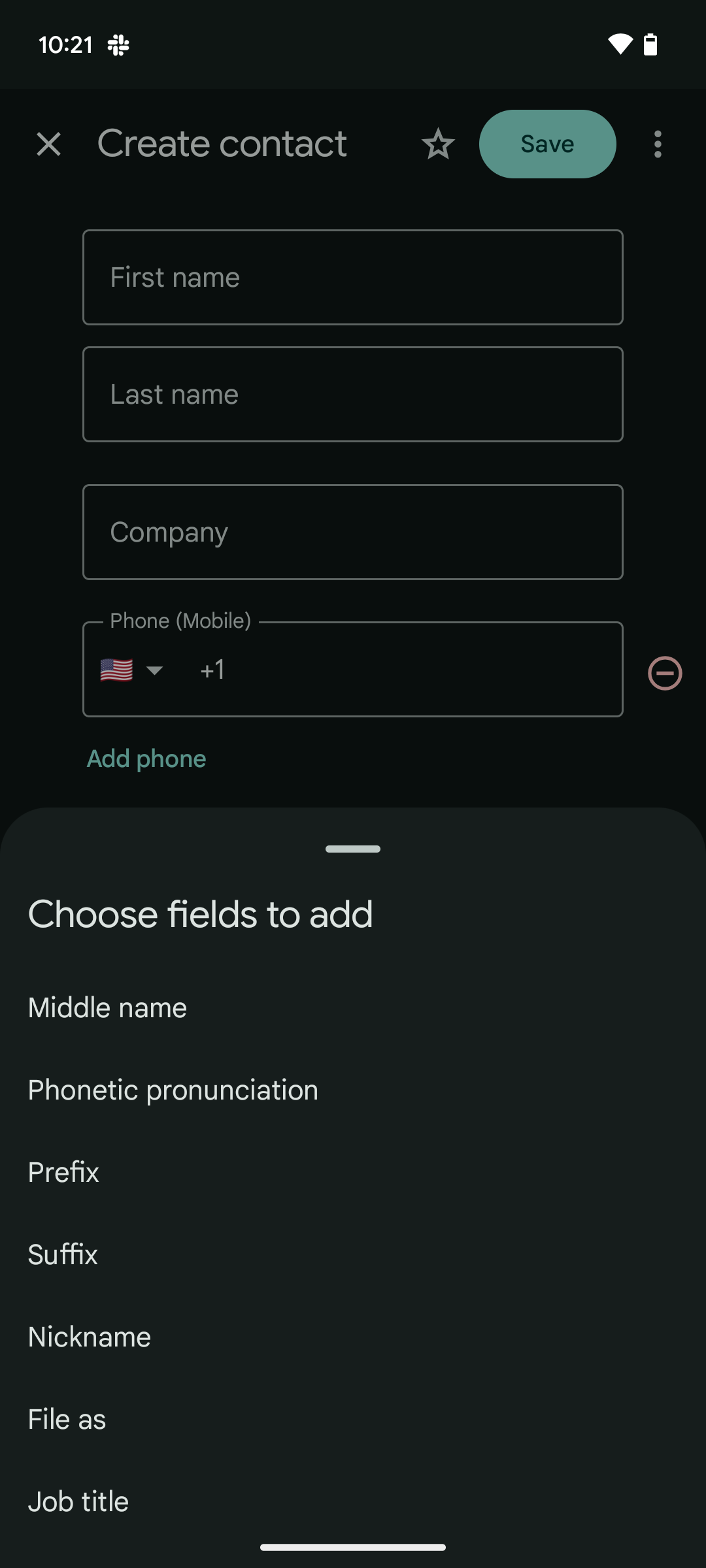Screen dimensions: 706x1568
Task: Add the Middle name field
Action: point(353,1007)
